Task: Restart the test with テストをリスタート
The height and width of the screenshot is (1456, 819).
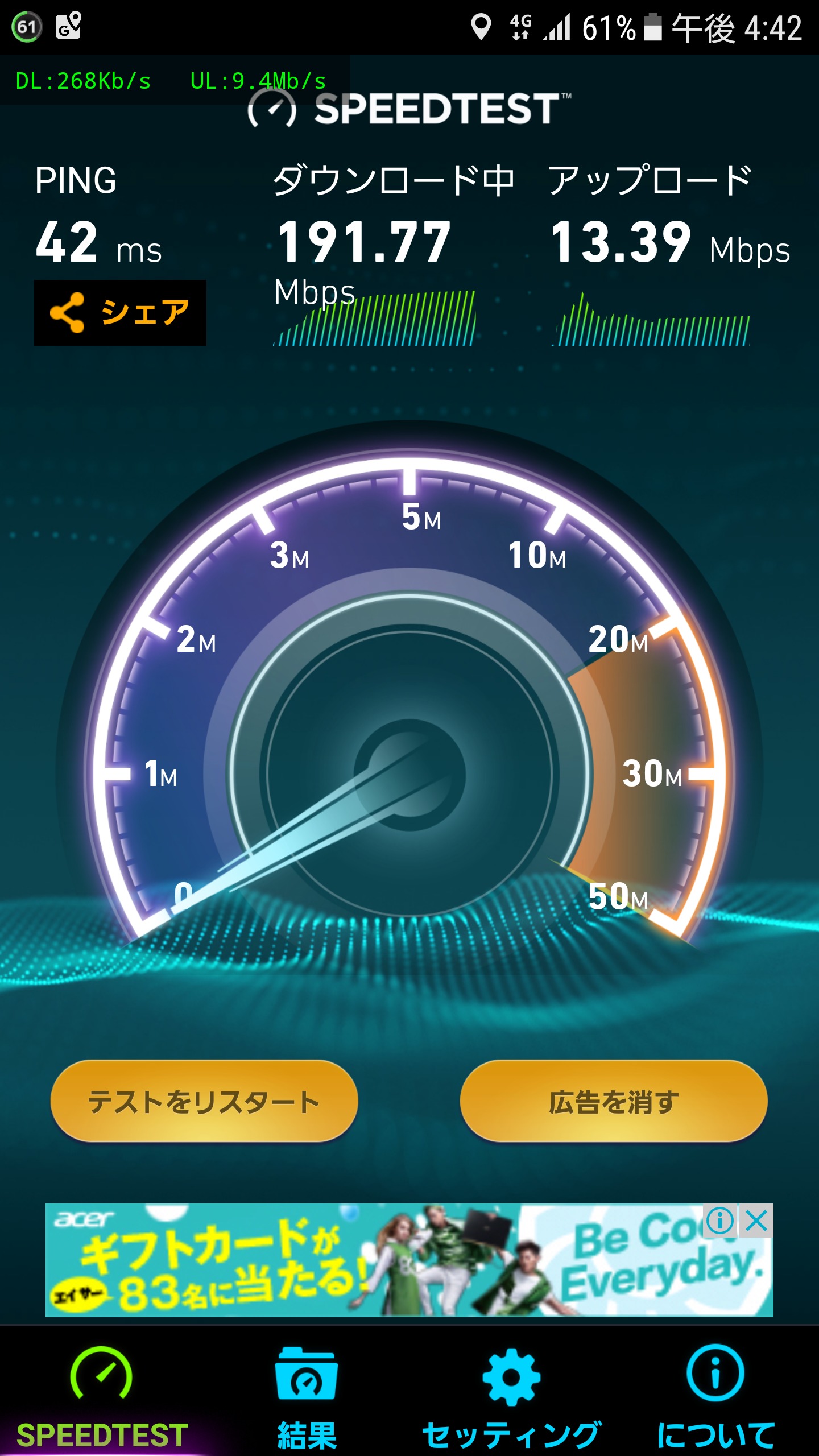Action: pos(204,1101)
